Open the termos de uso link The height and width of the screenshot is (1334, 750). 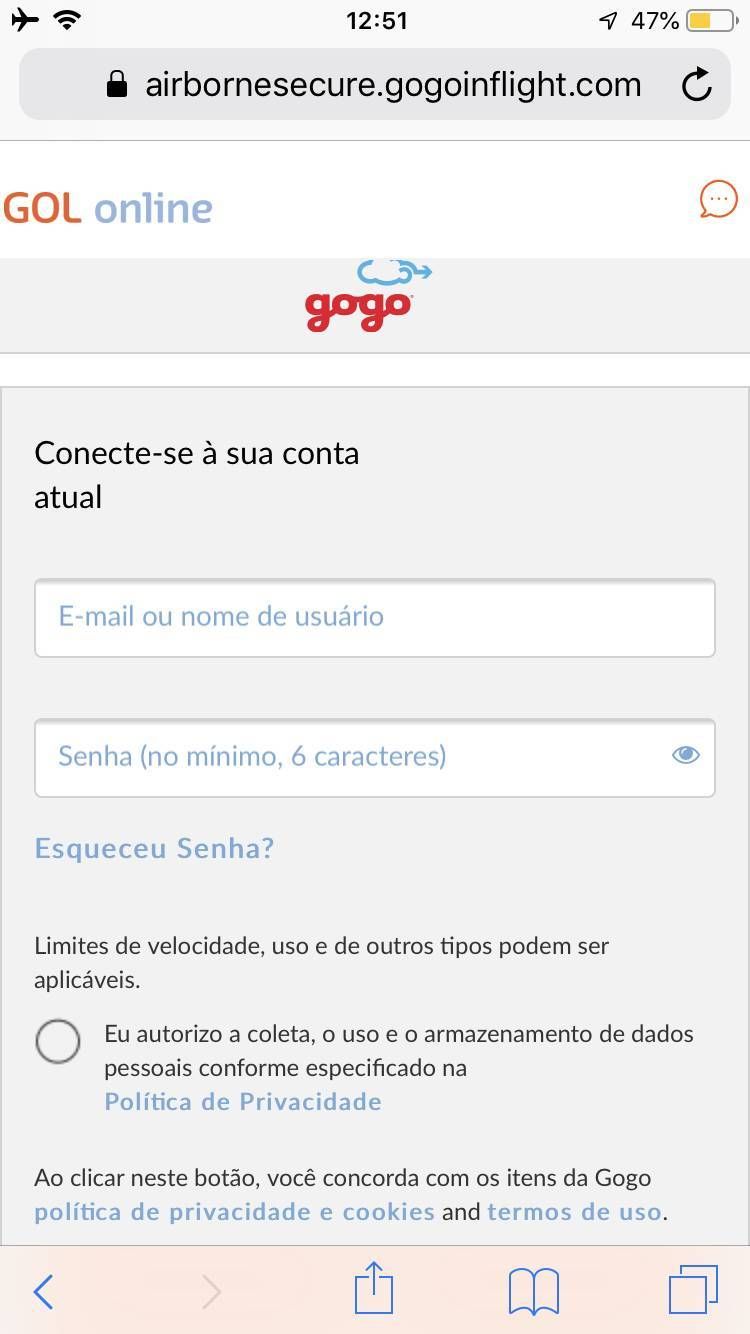click(574, 1212)
